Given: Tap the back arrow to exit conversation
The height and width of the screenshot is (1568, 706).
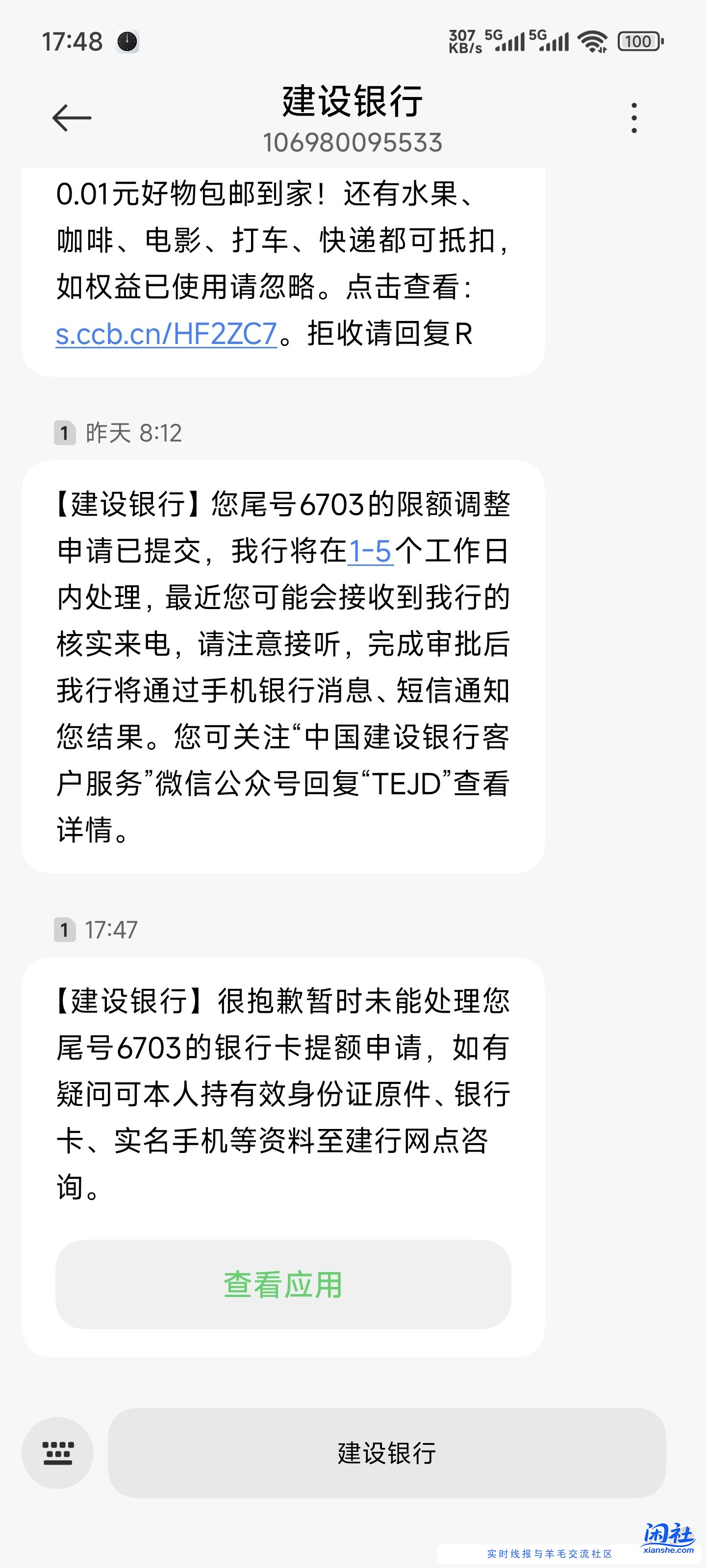Looking at the screenshot, I should pos(71,117).
